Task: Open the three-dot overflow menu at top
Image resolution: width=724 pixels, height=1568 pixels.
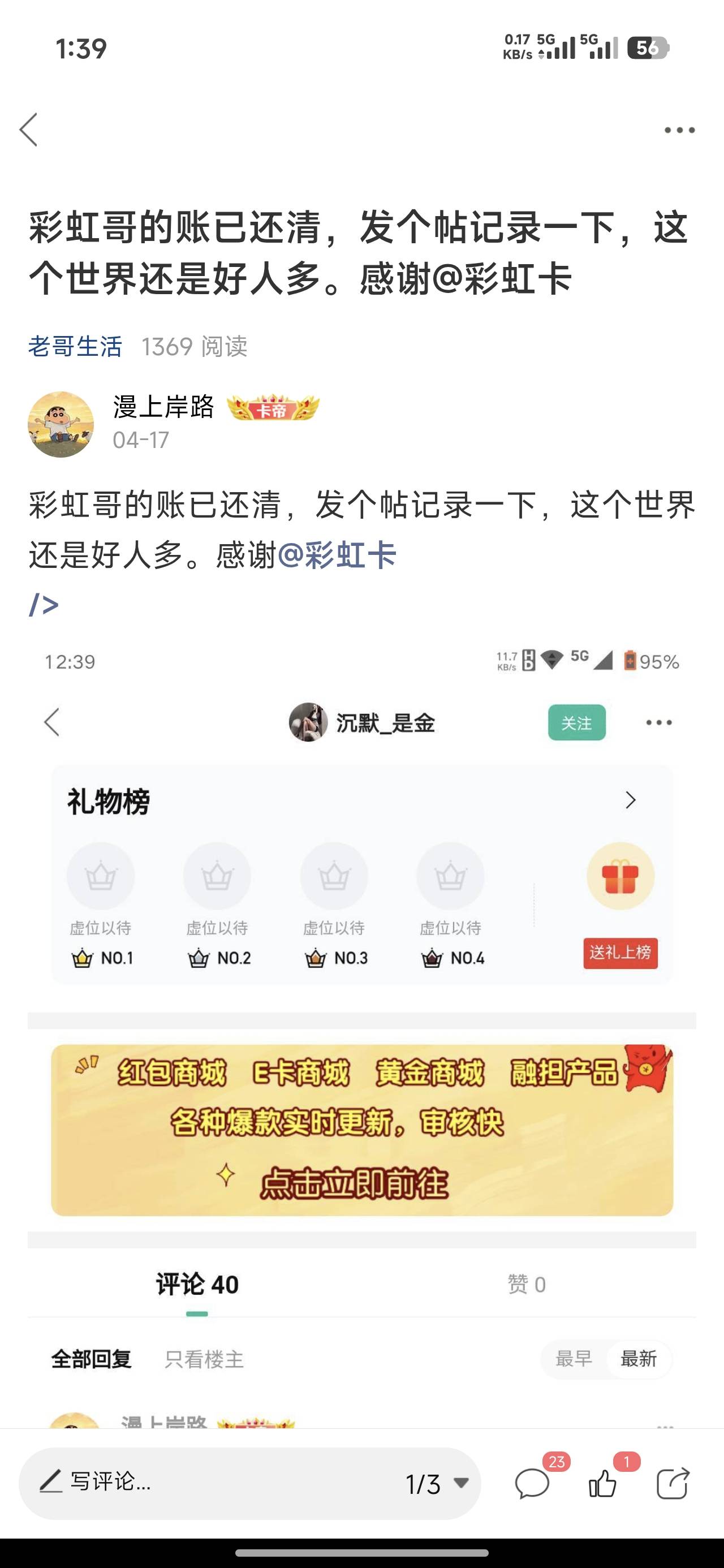Action: 679,130
